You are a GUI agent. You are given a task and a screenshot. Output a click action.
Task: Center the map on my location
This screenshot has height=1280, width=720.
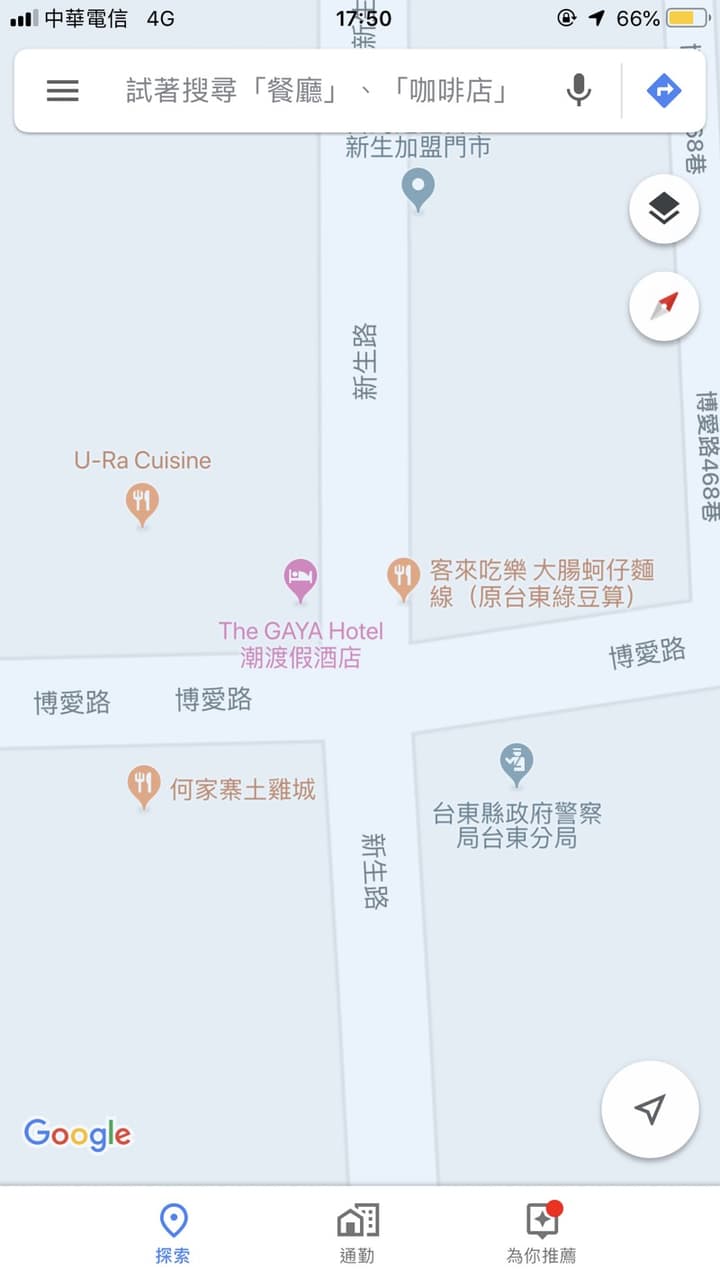[x=650, y=1109]
